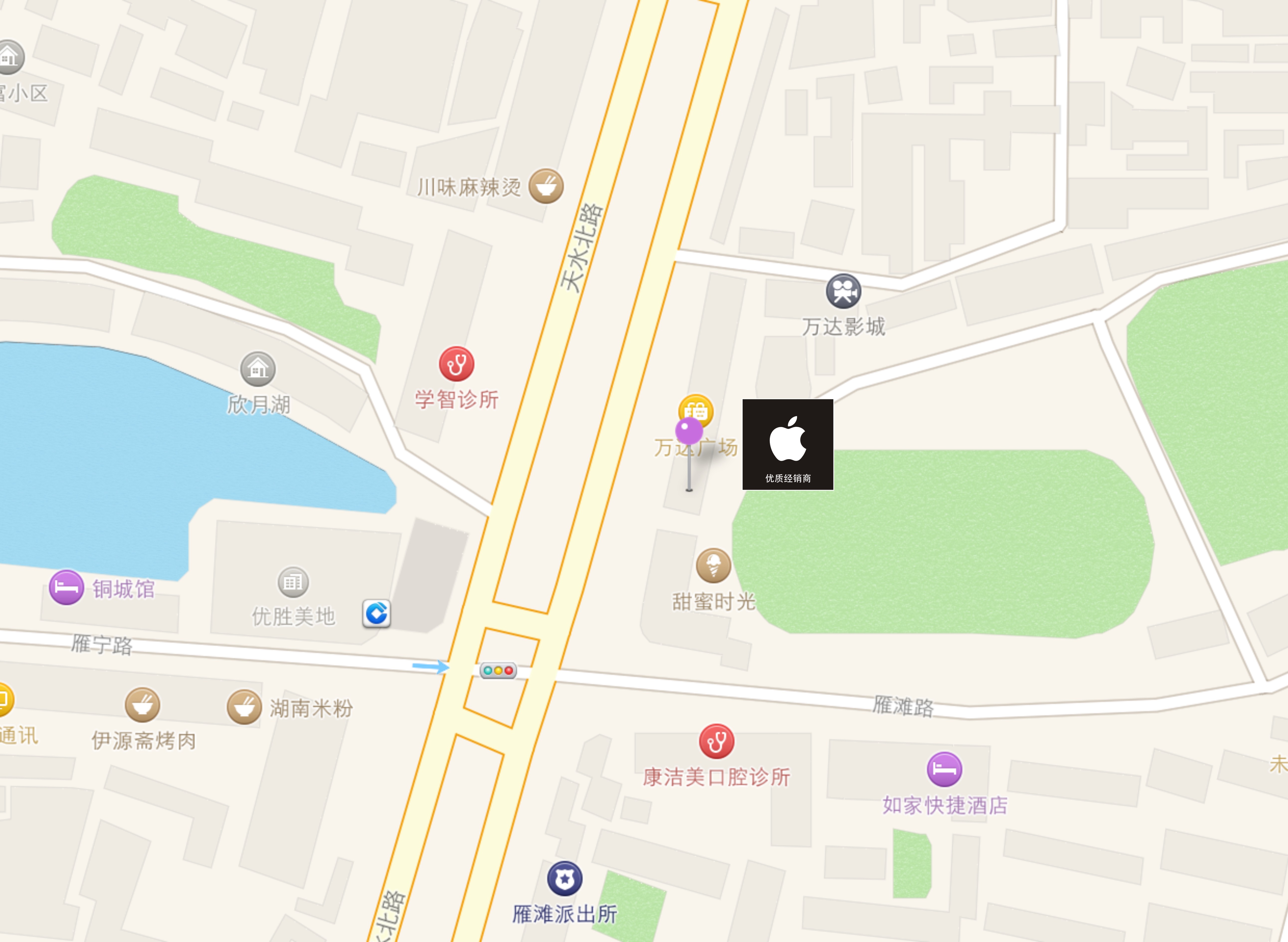Image resolution: width=1288 pixels, height=942 pixels.
Task: Open 川味麻辣烫 restaurant marker
Action: point(546,186)
